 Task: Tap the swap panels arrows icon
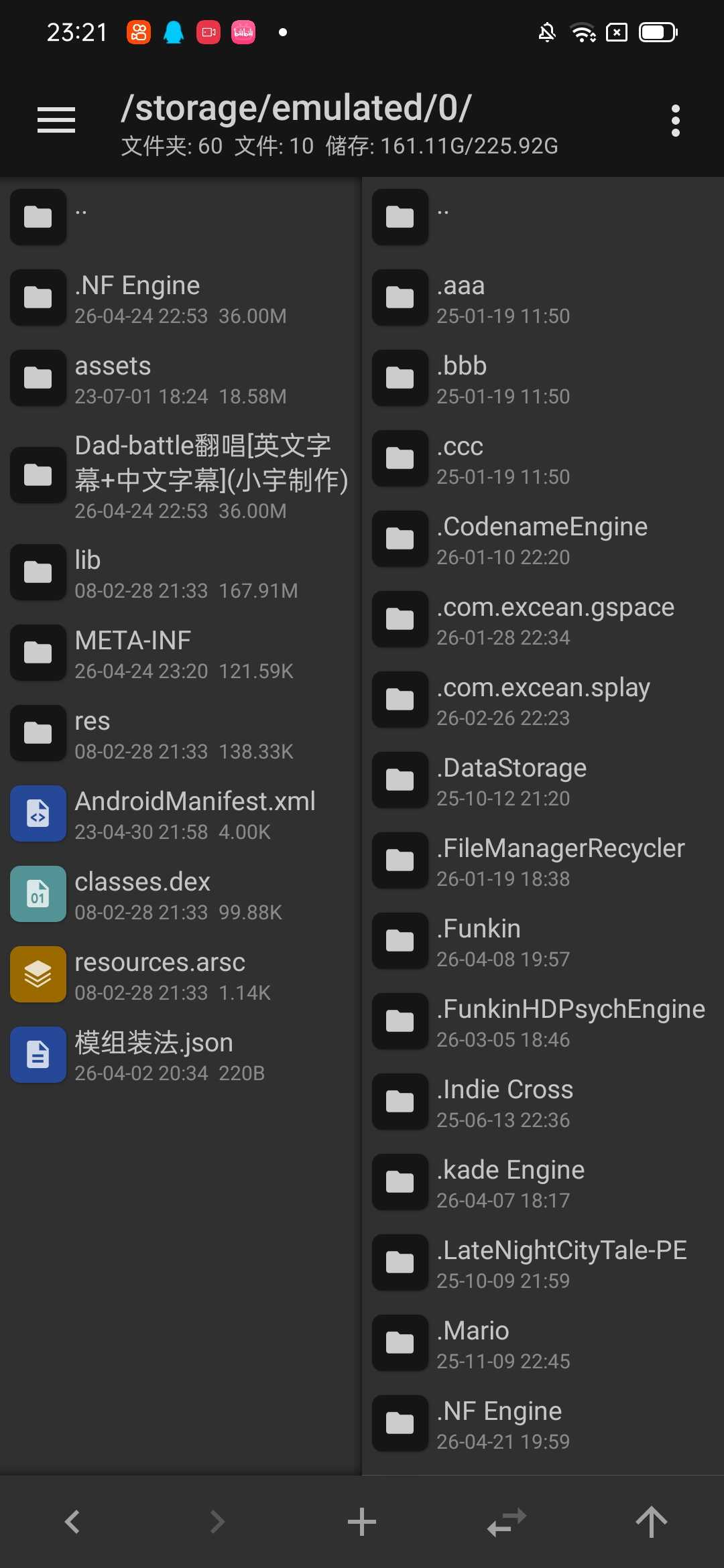507,1521
